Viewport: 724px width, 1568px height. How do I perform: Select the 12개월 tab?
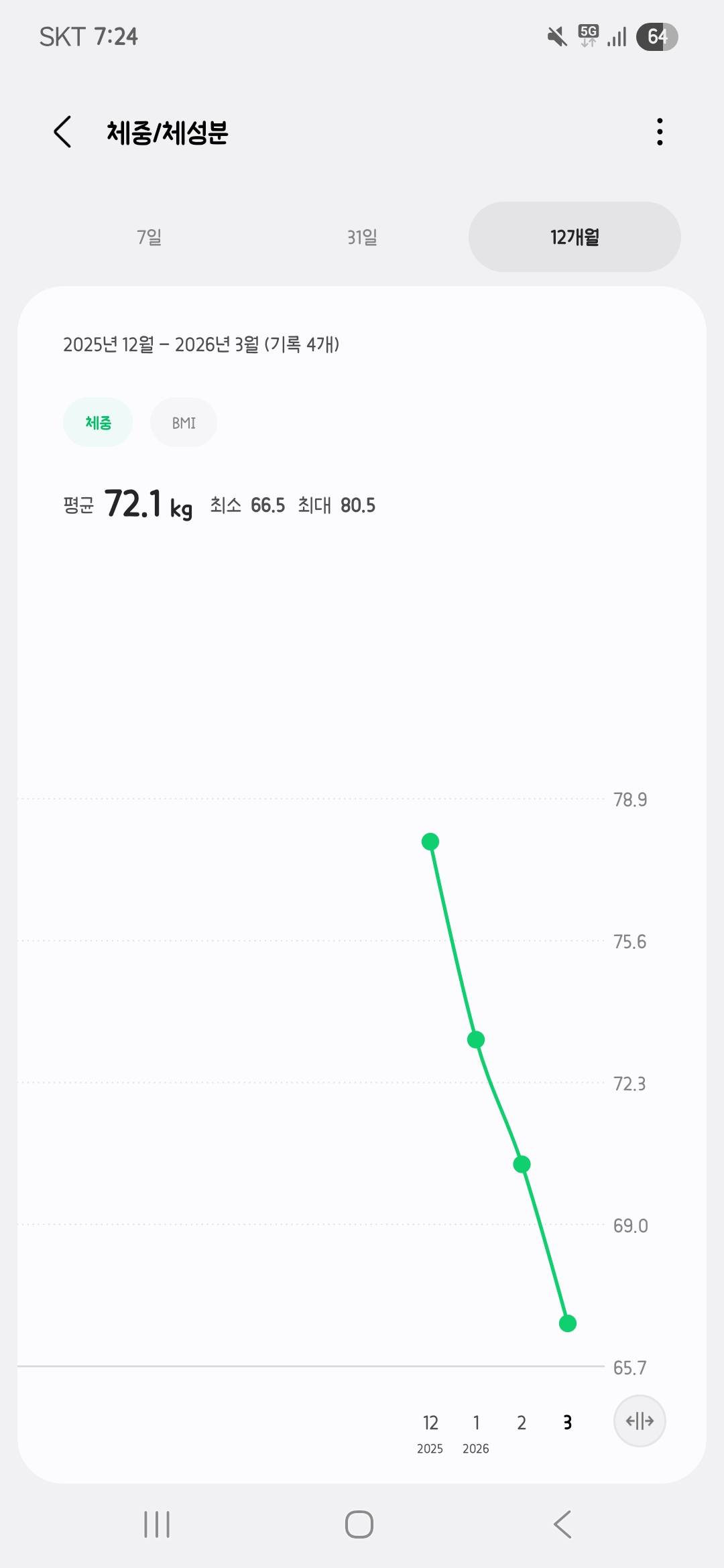575,237
